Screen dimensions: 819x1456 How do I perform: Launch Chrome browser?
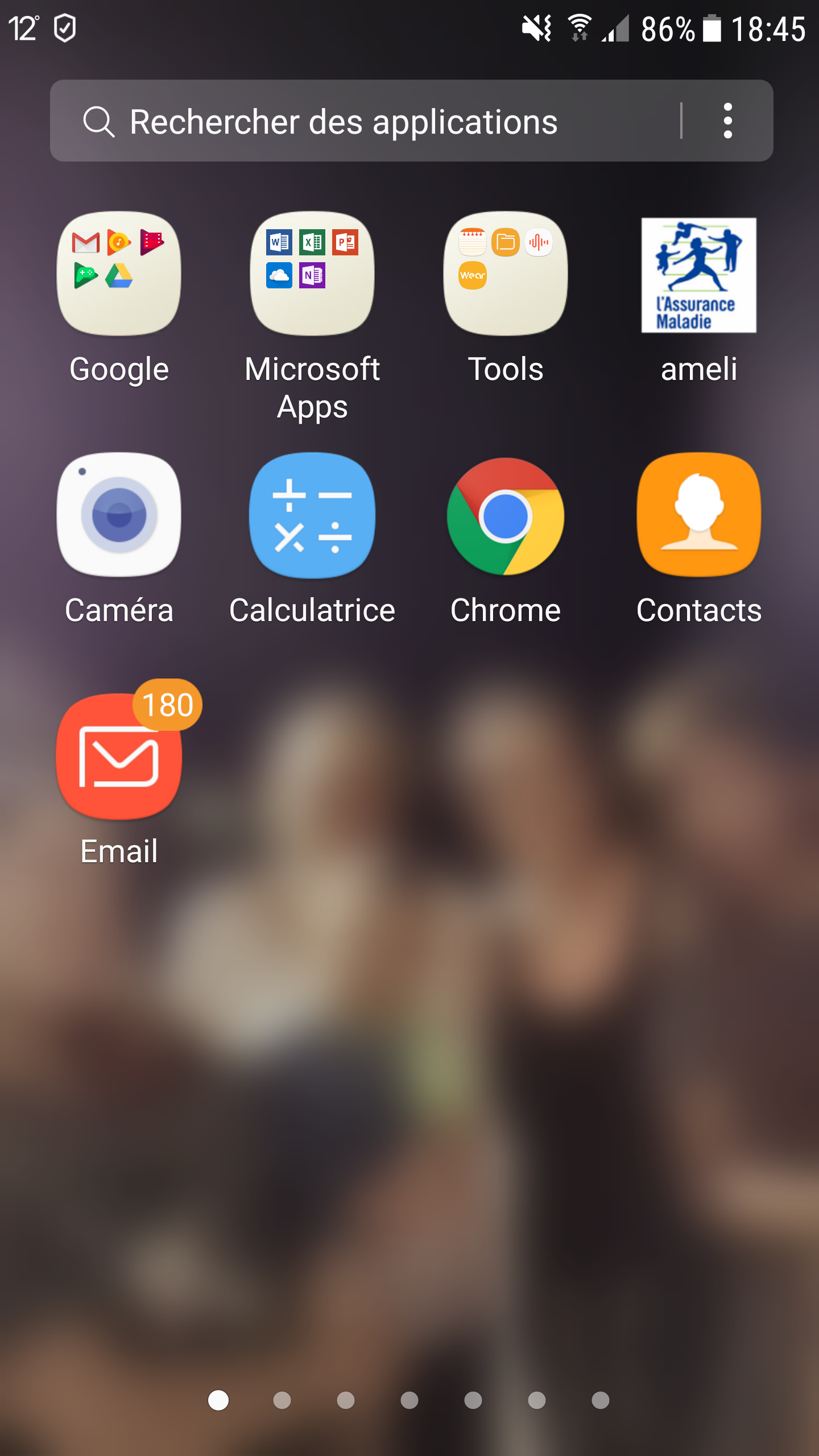point(505,516)
